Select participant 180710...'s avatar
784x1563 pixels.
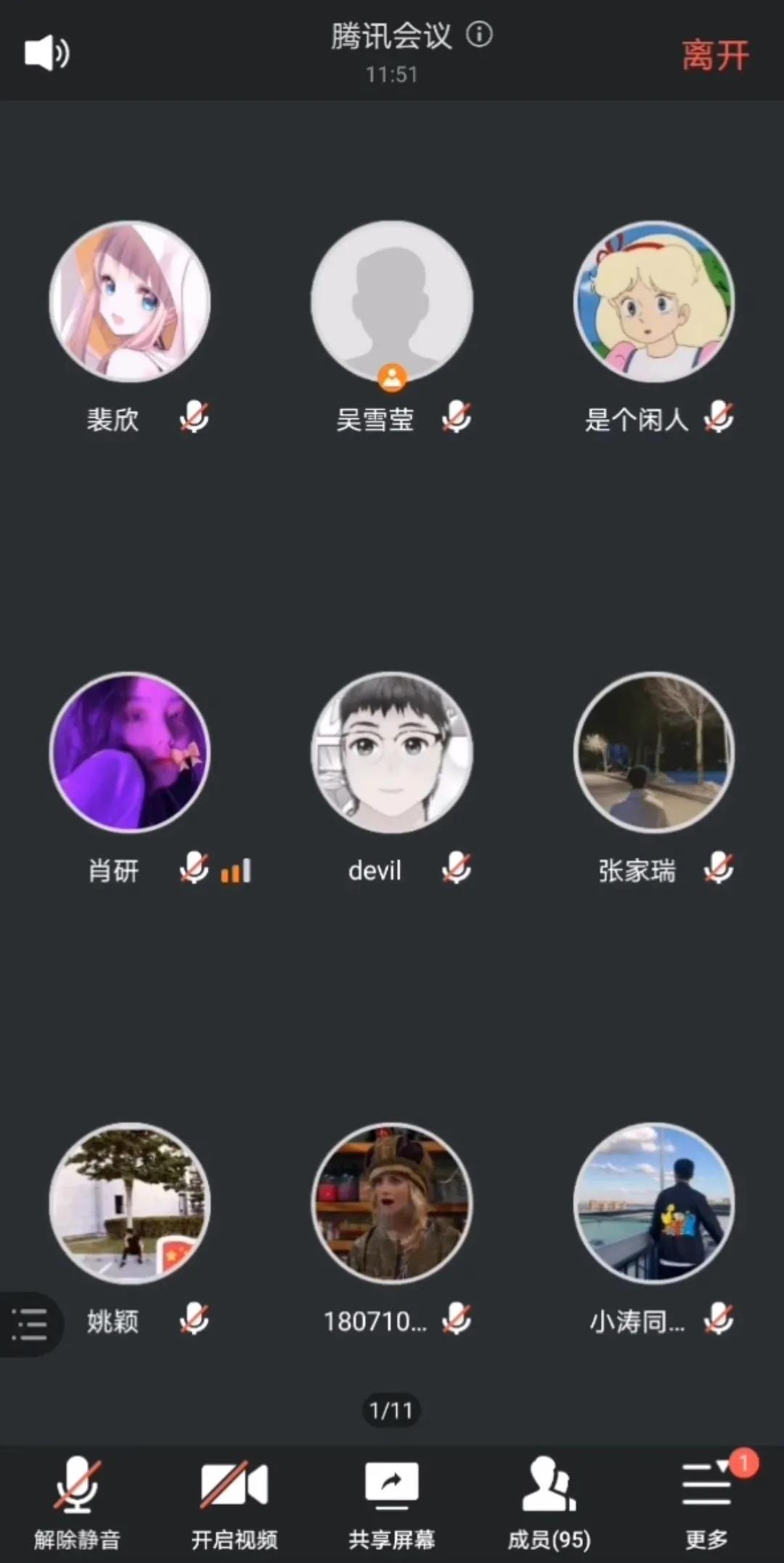(x=392, y=1203)
